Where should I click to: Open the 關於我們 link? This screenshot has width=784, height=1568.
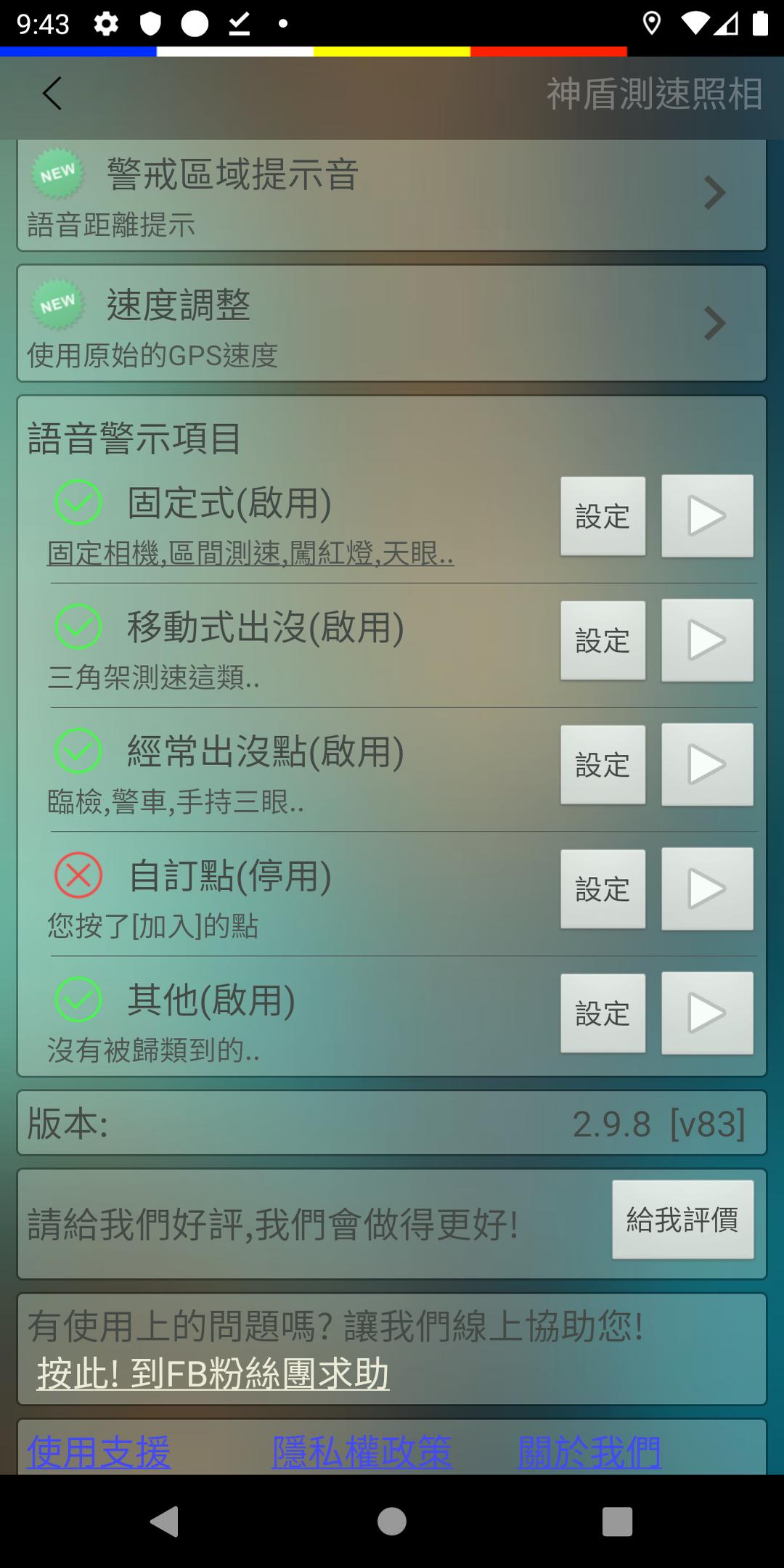[x=589, y=1453]
